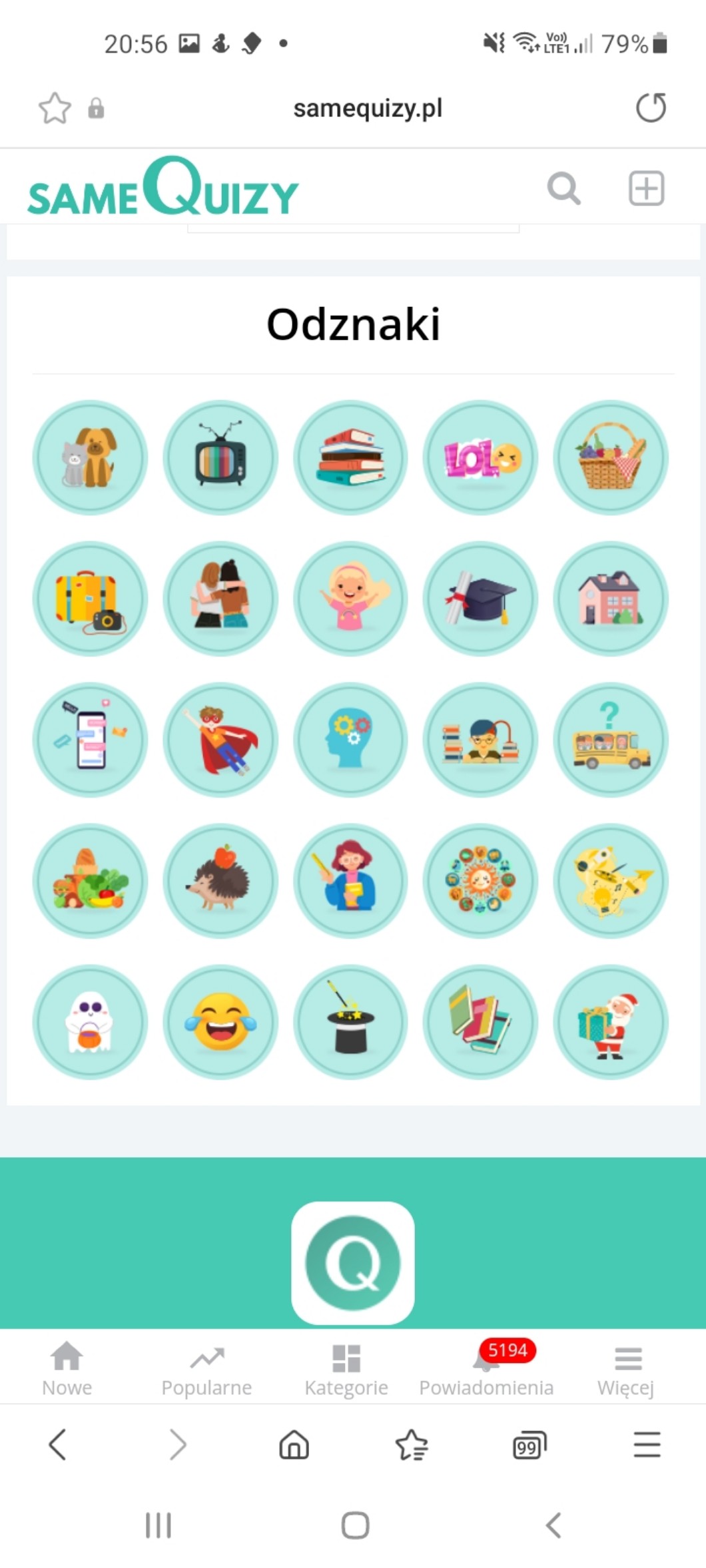Reload the samequizy.pl page

pos(651,108)
